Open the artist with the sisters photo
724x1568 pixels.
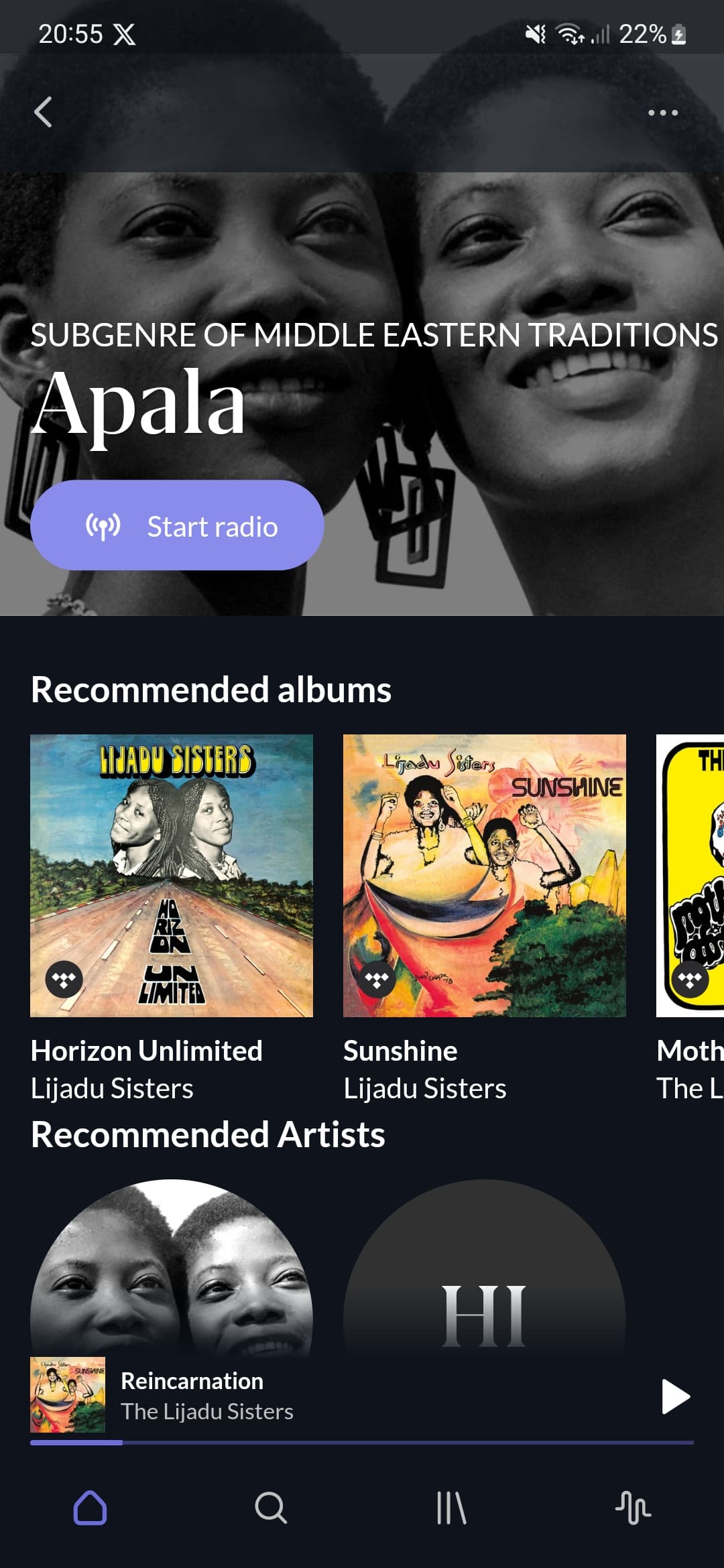click(x=172, y=1268)
